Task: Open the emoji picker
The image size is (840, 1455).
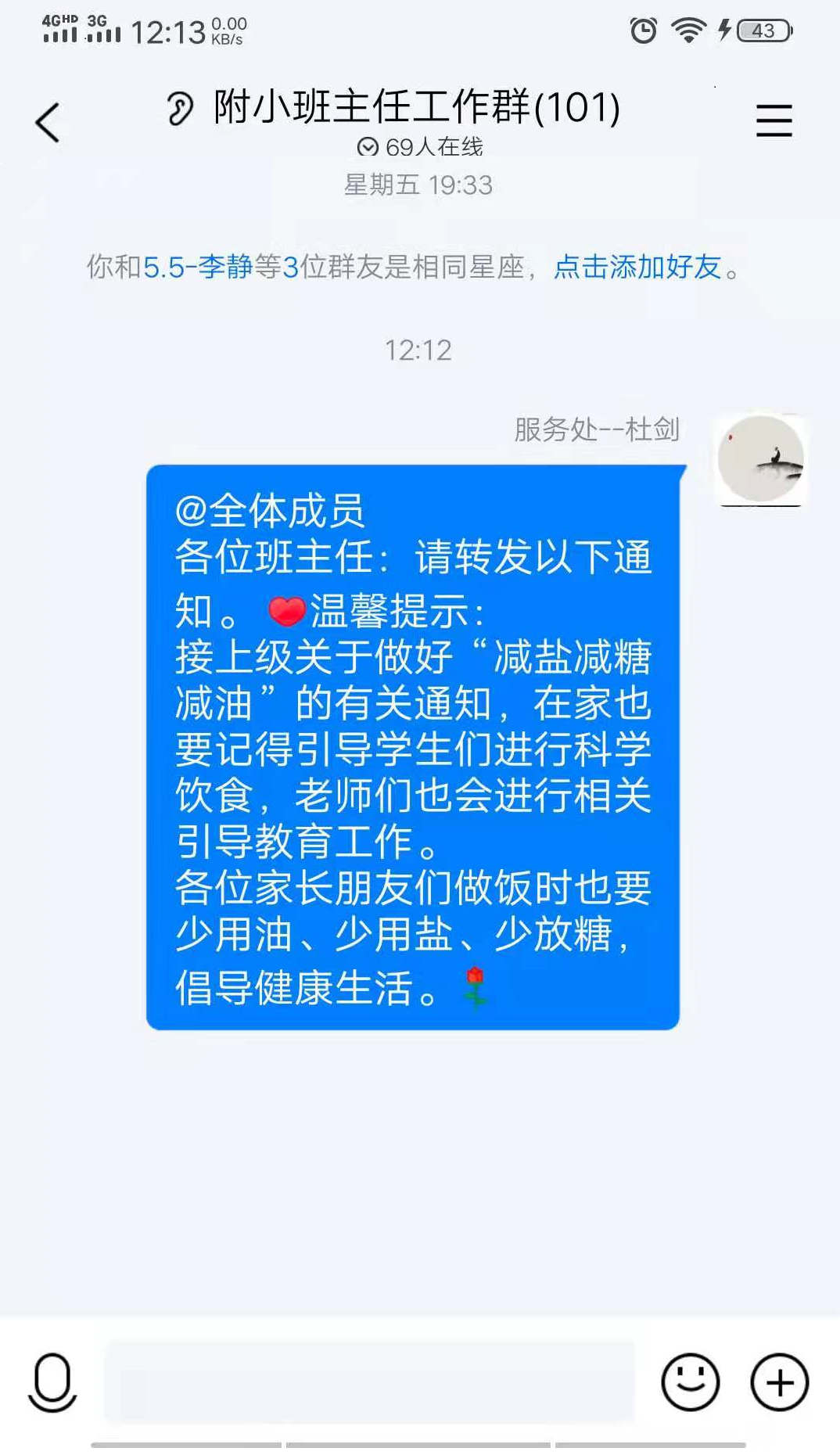Action: point(690,1382)
